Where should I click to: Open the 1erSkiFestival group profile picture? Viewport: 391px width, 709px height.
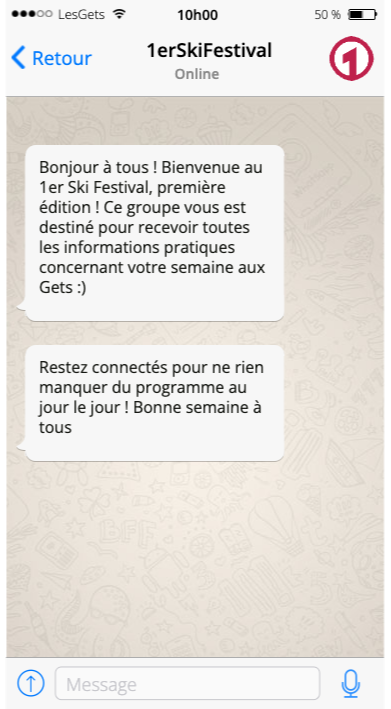tap(351, 59)
